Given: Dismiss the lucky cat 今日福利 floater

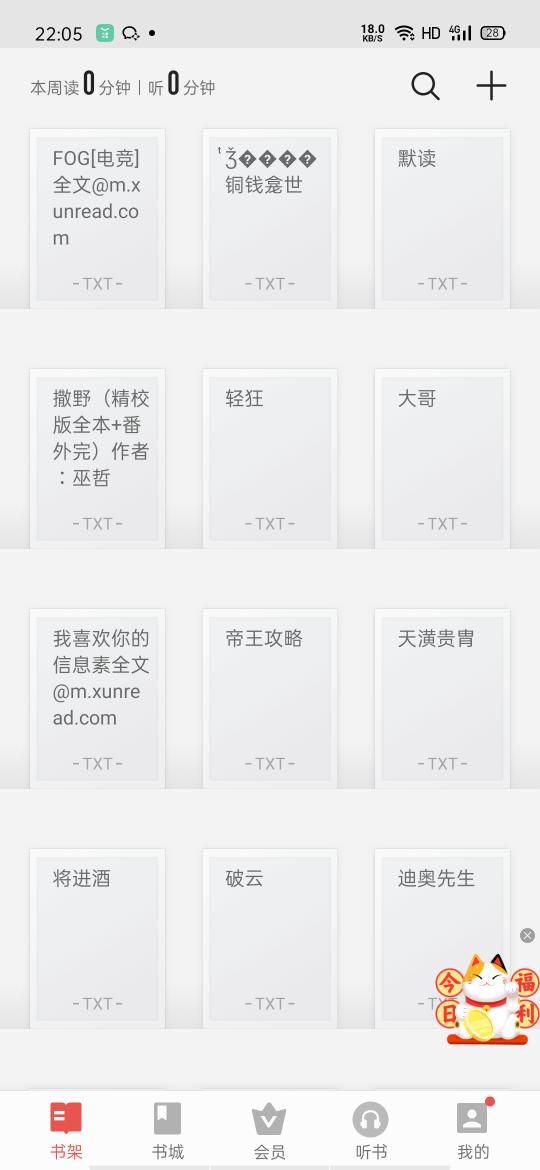Looking at the screenshot, I should 527,936.
